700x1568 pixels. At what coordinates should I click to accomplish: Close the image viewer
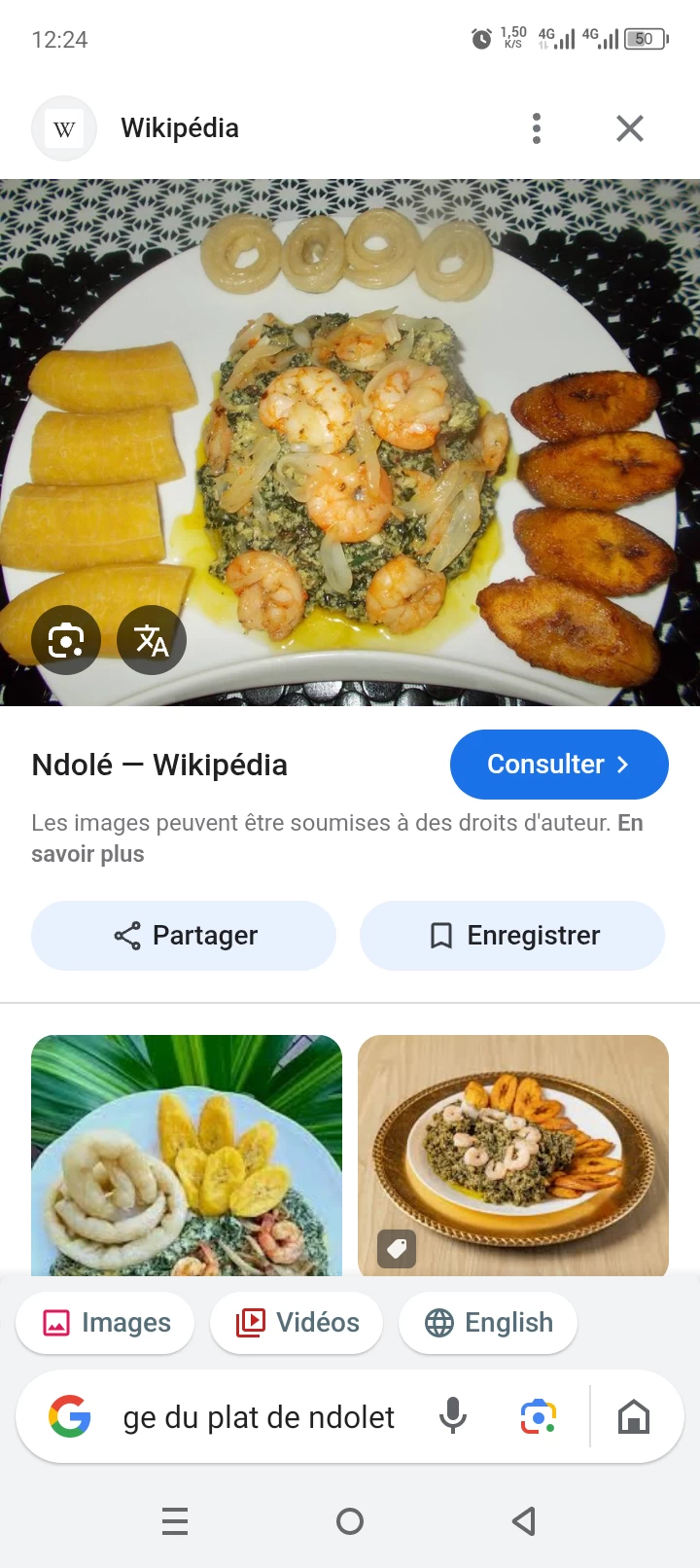[x=630, y=128]
